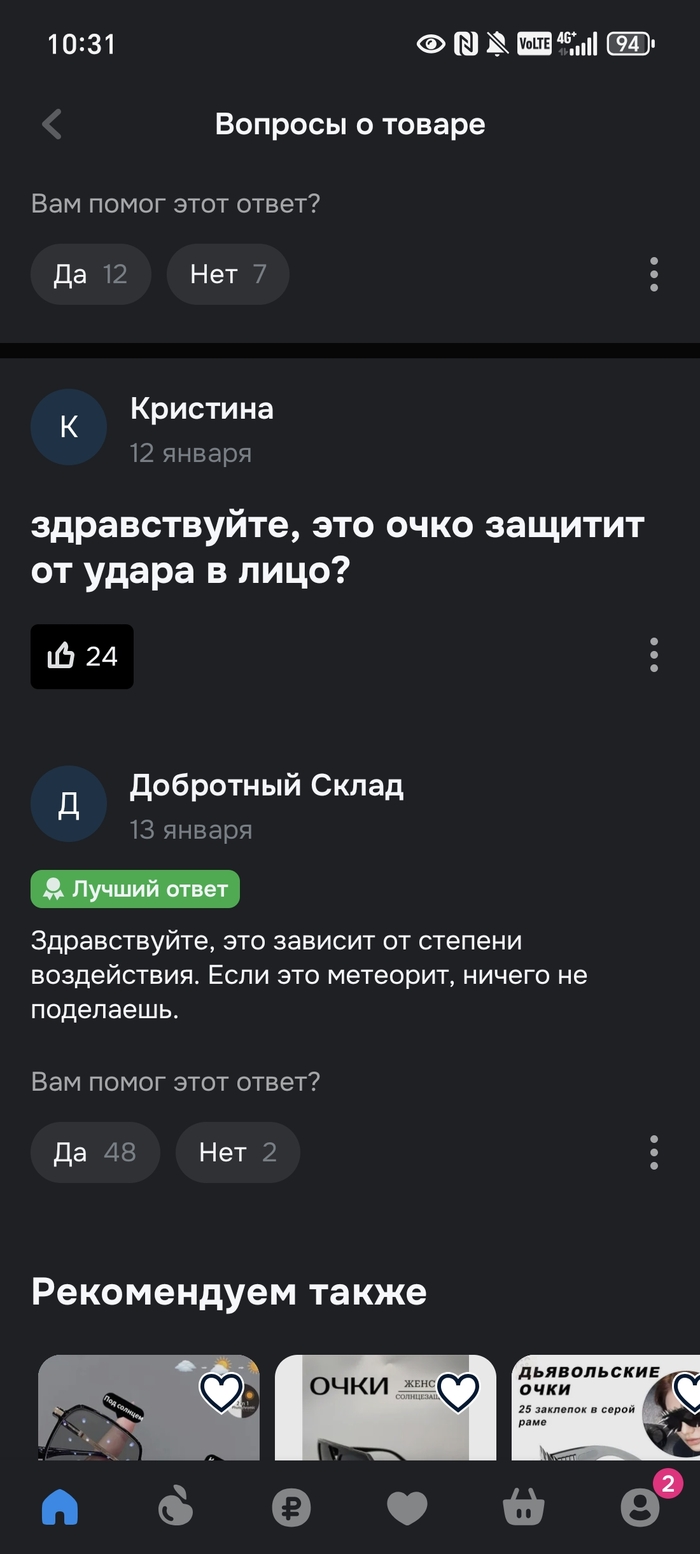Mark first answer helpful: Да 12

tap(90, 274)
